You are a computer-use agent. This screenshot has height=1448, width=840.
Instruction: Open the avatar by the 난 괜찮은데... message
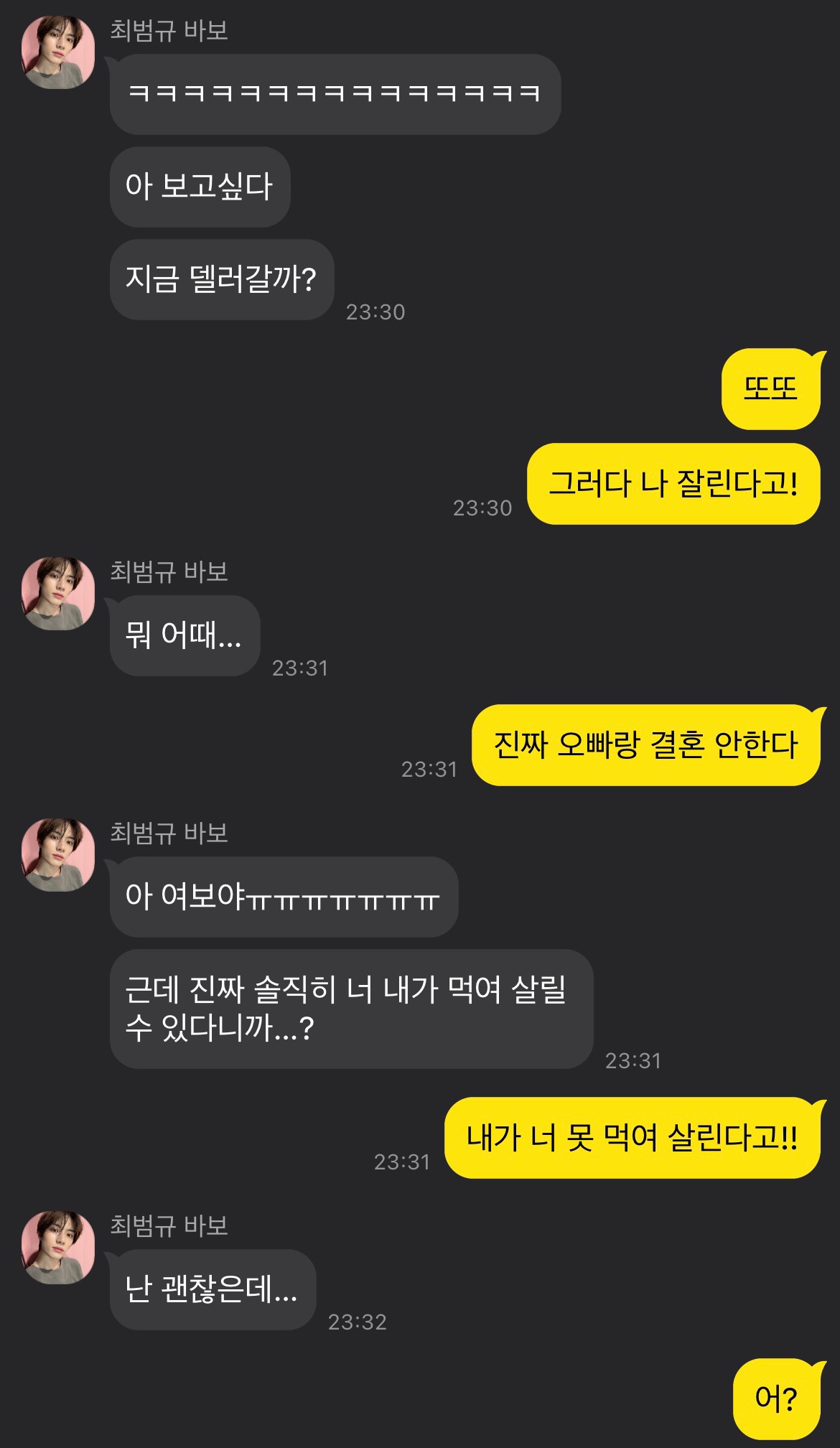click(58, 1248)
